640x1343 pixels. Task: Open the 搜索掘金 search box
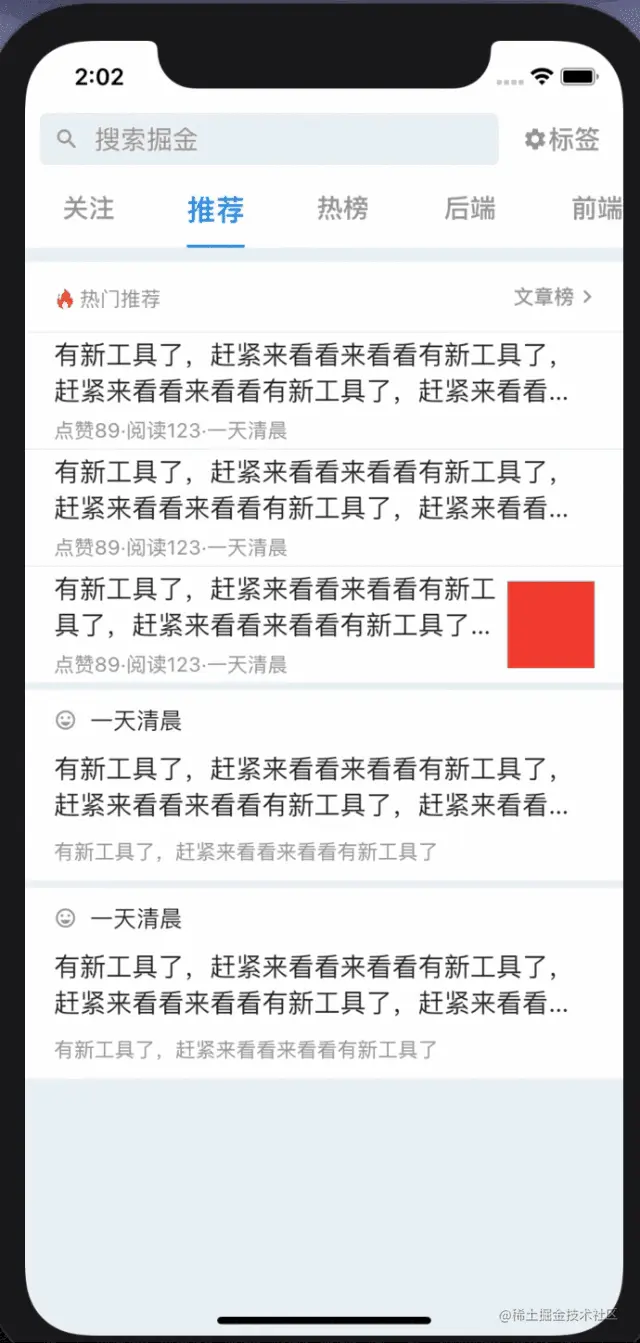tap(268, 140)
